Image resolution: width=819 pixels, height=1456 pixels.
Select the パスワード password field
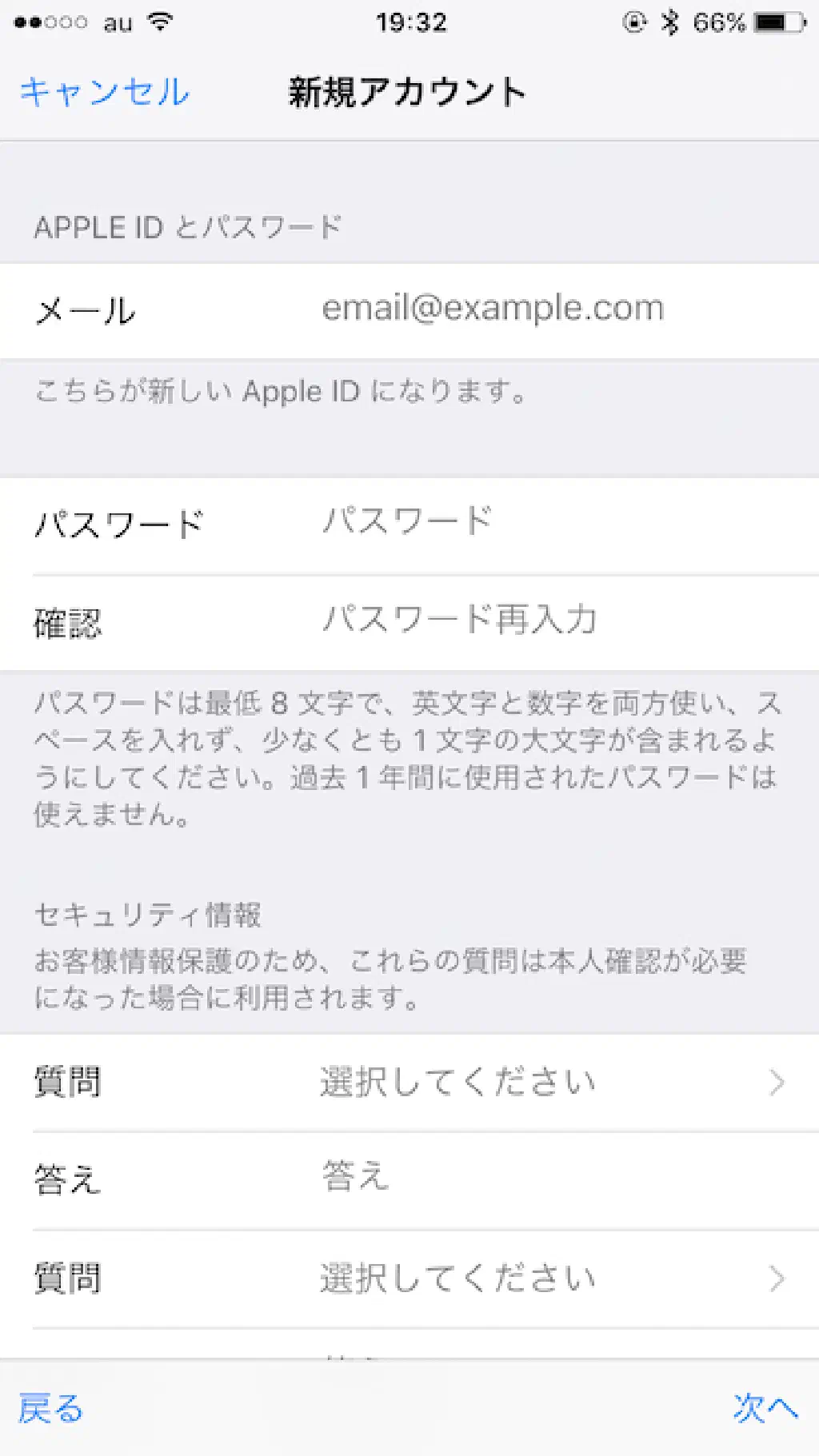pos(492,524)
